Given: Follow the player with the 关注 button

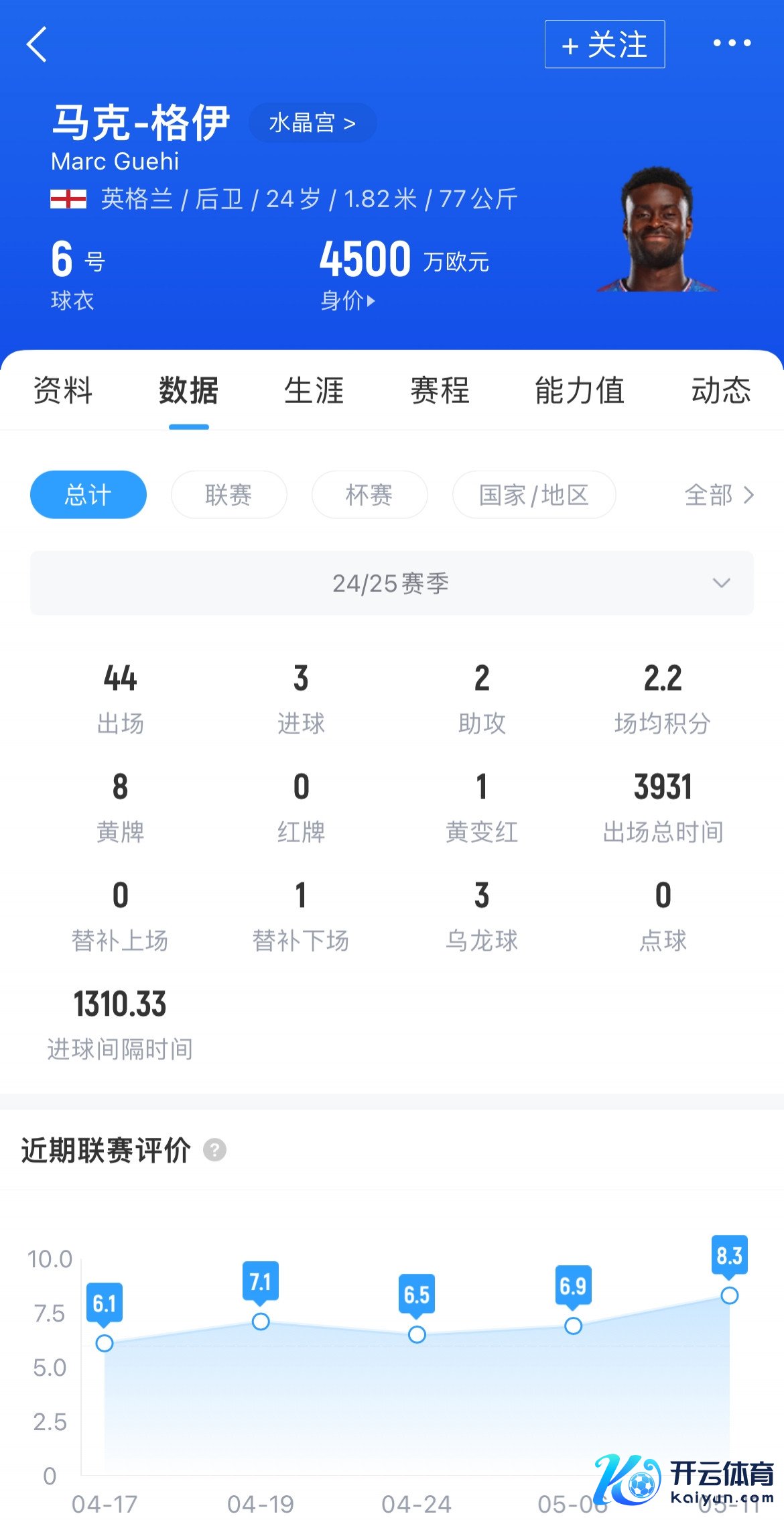Looking at the screenshot, I should (x=604, y=44).
